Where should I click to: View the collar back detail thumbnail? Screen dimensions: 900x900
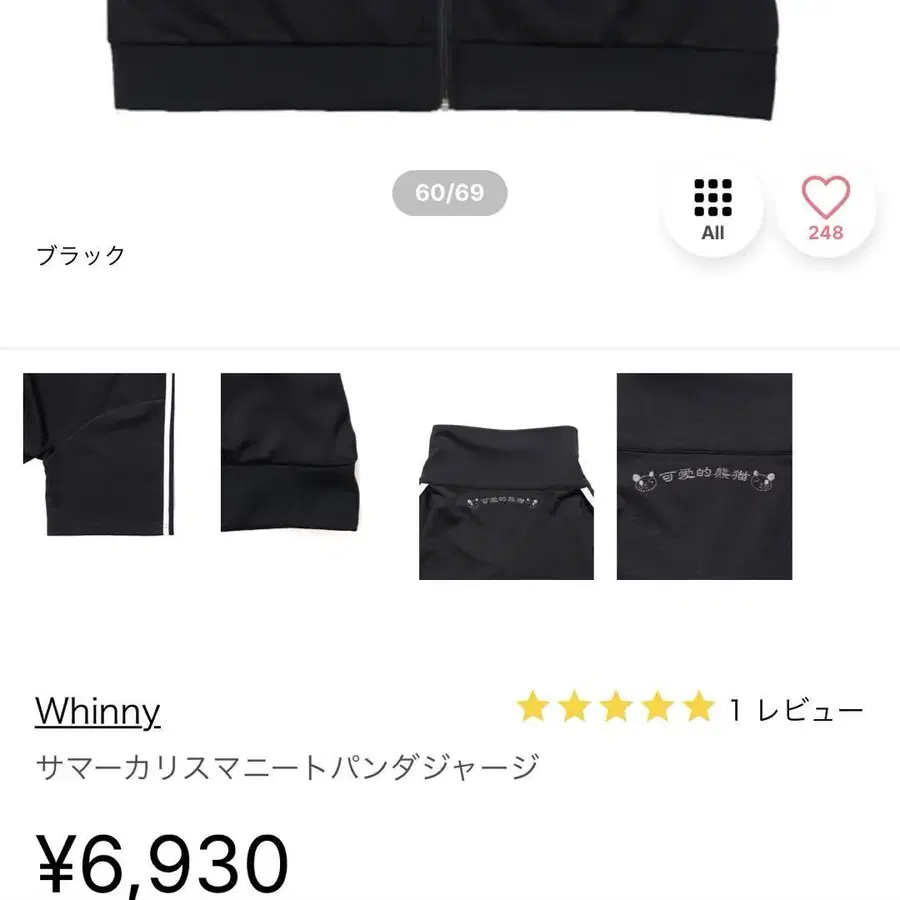[x=506, y=500]
